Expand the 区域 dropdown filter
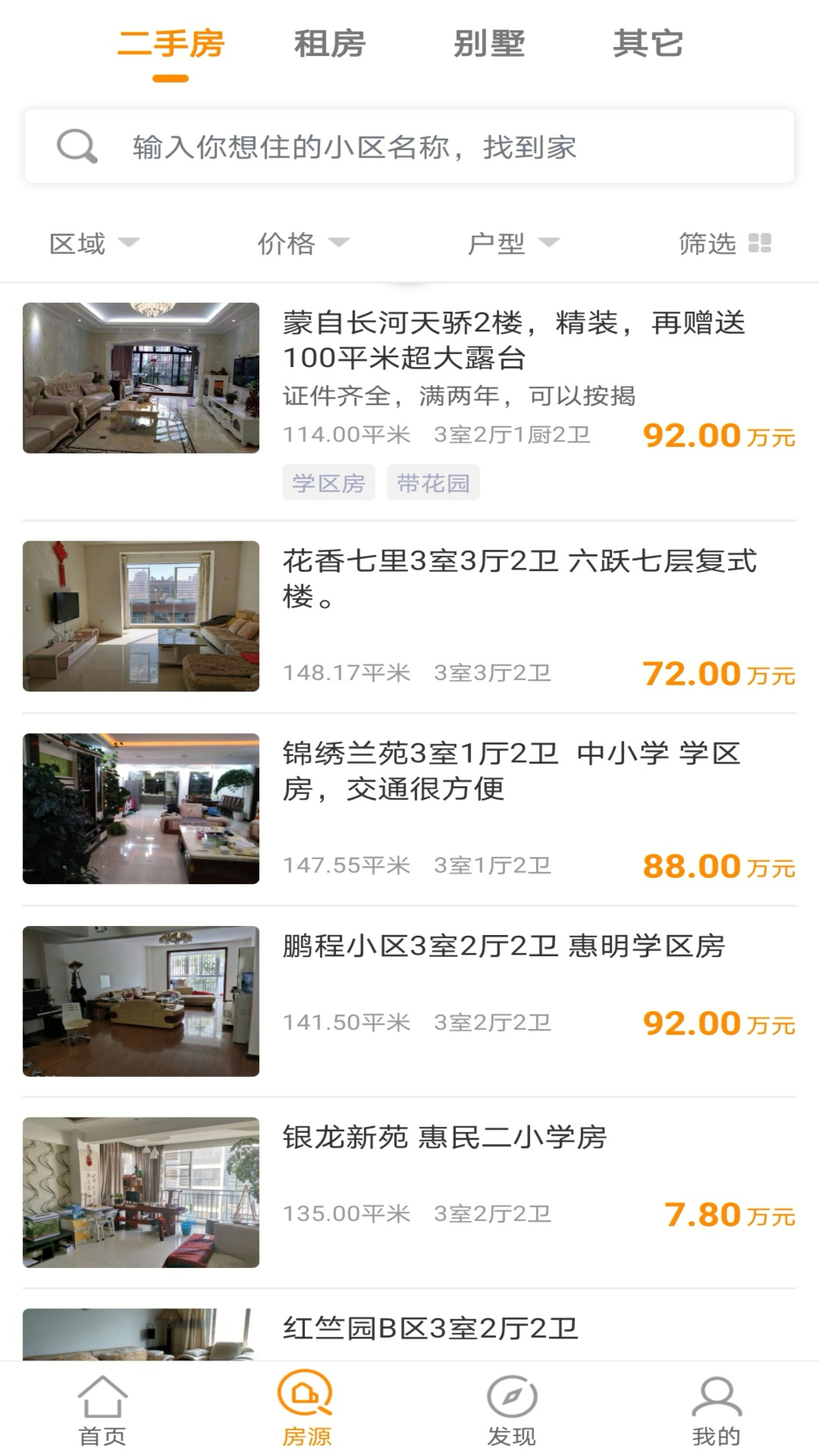Image resolution: width=819 pixels, height=1456 pixels. tap(94, 243)
